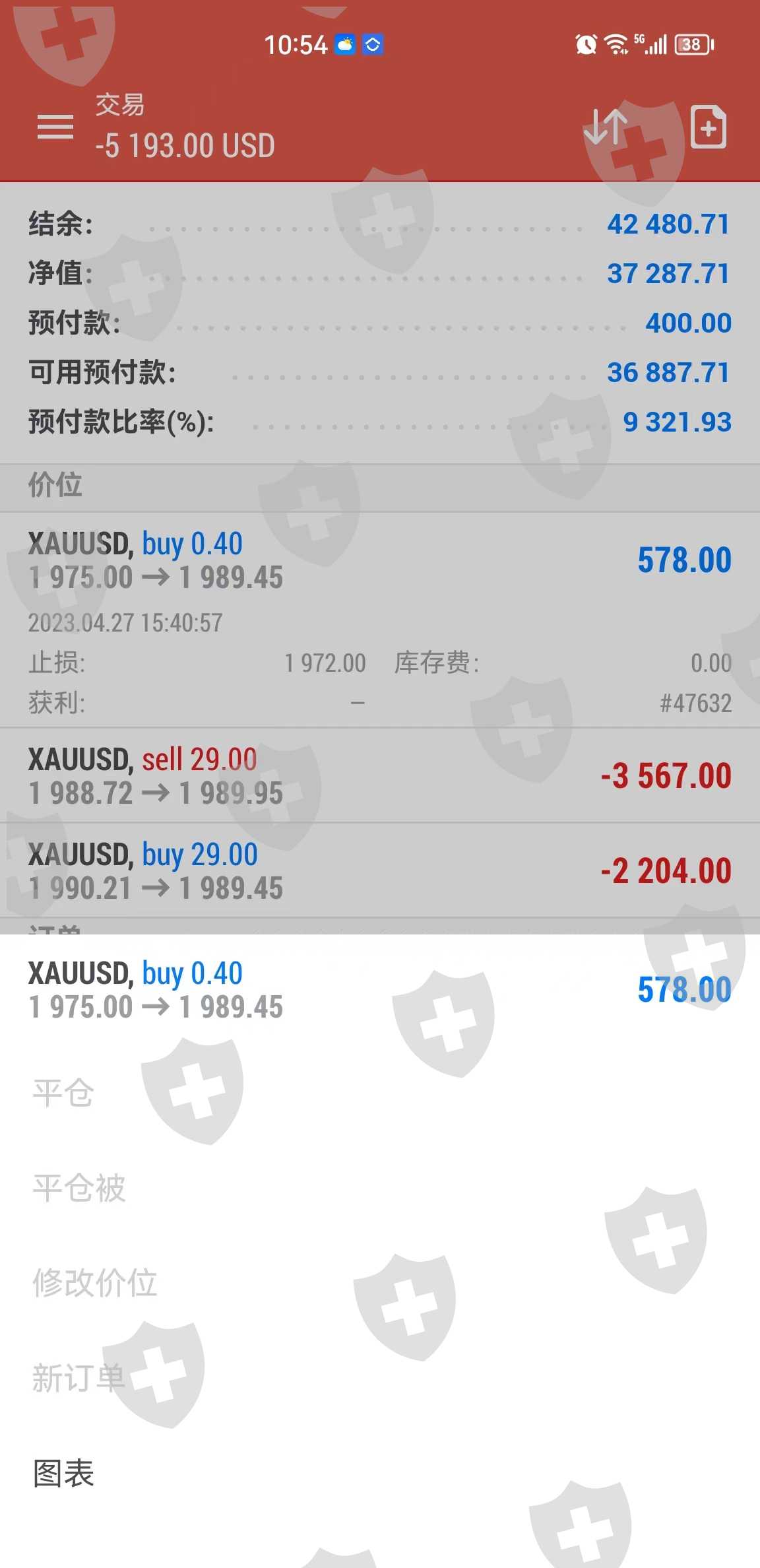Image resolution: width=760 pixels, height=1568 pixels.
Task: Tap the new order document icon
Action: (x=709, y=127)
